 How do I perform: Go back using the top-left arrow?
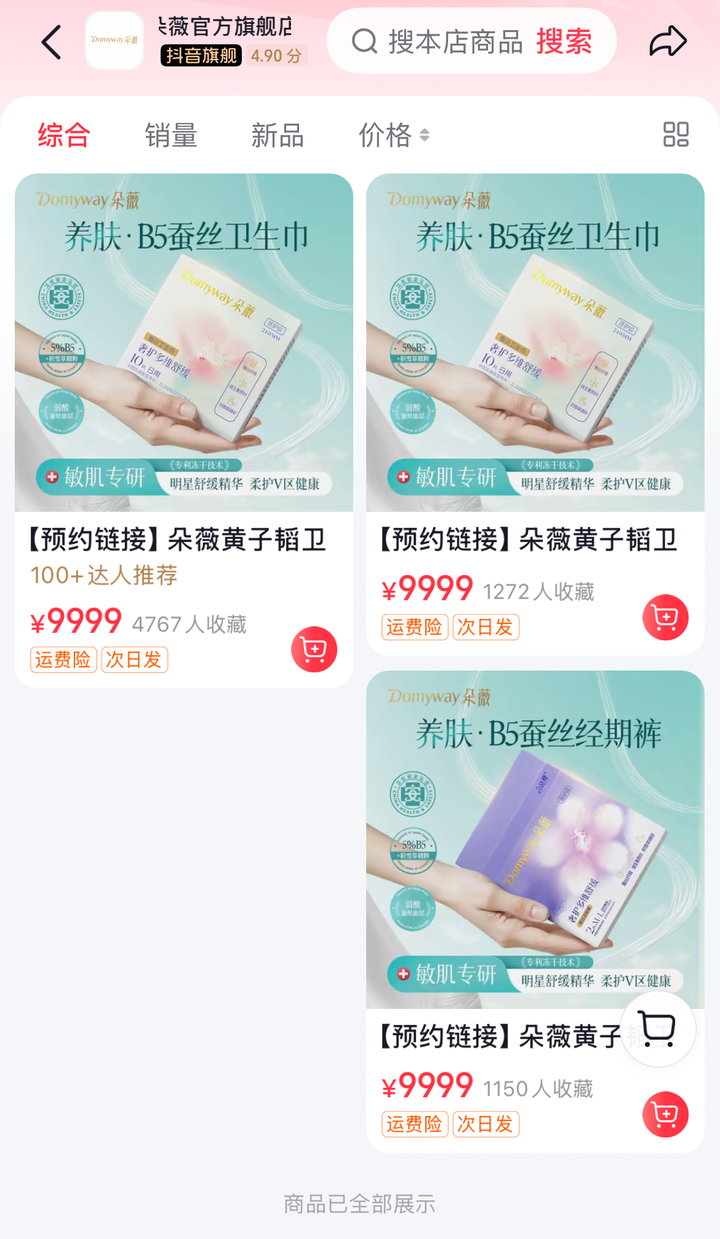(x=52, y=42)
